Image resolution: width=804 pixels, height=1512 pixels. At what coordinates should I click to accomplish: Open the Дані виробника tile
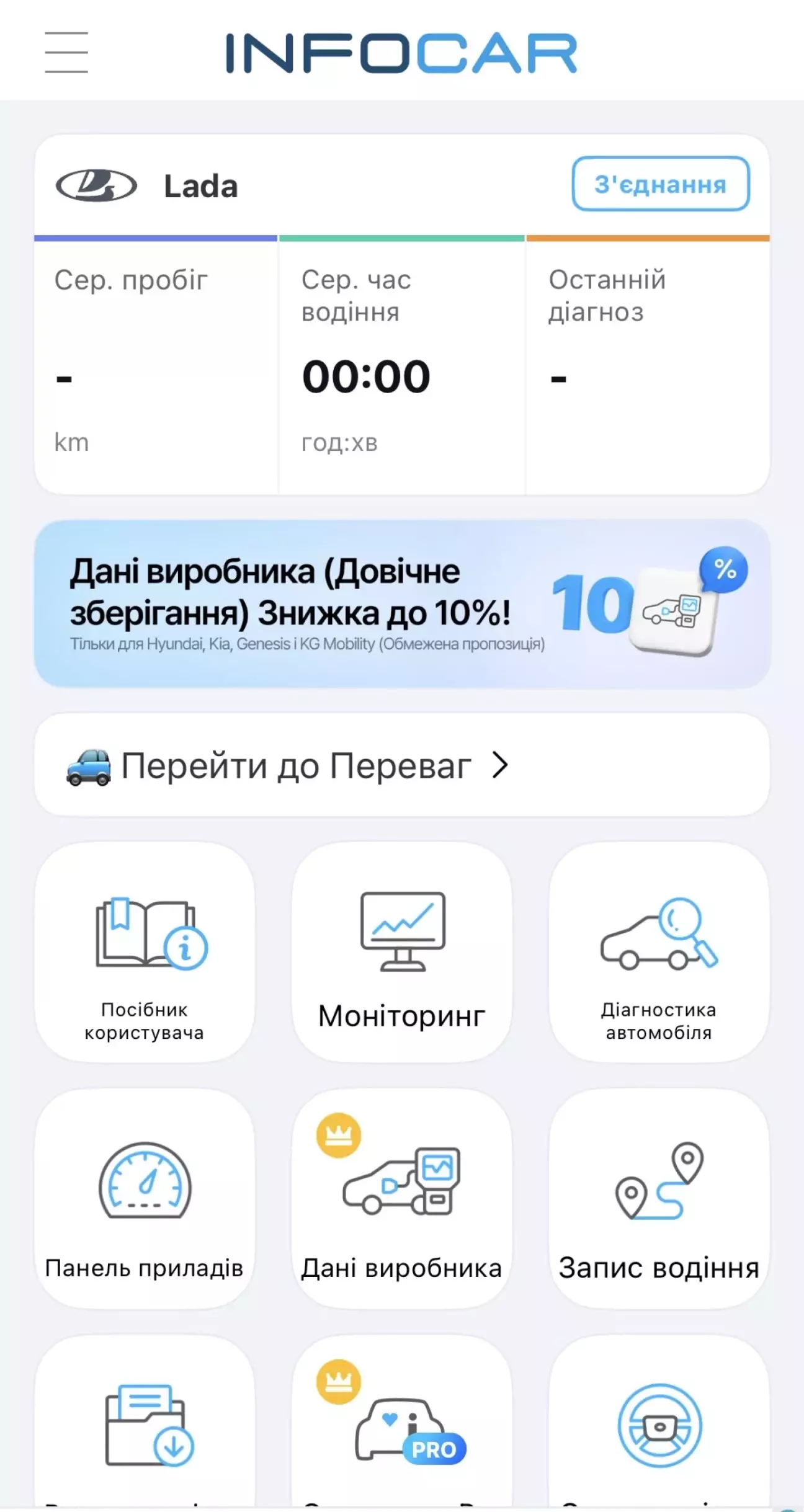(402, 1199)
